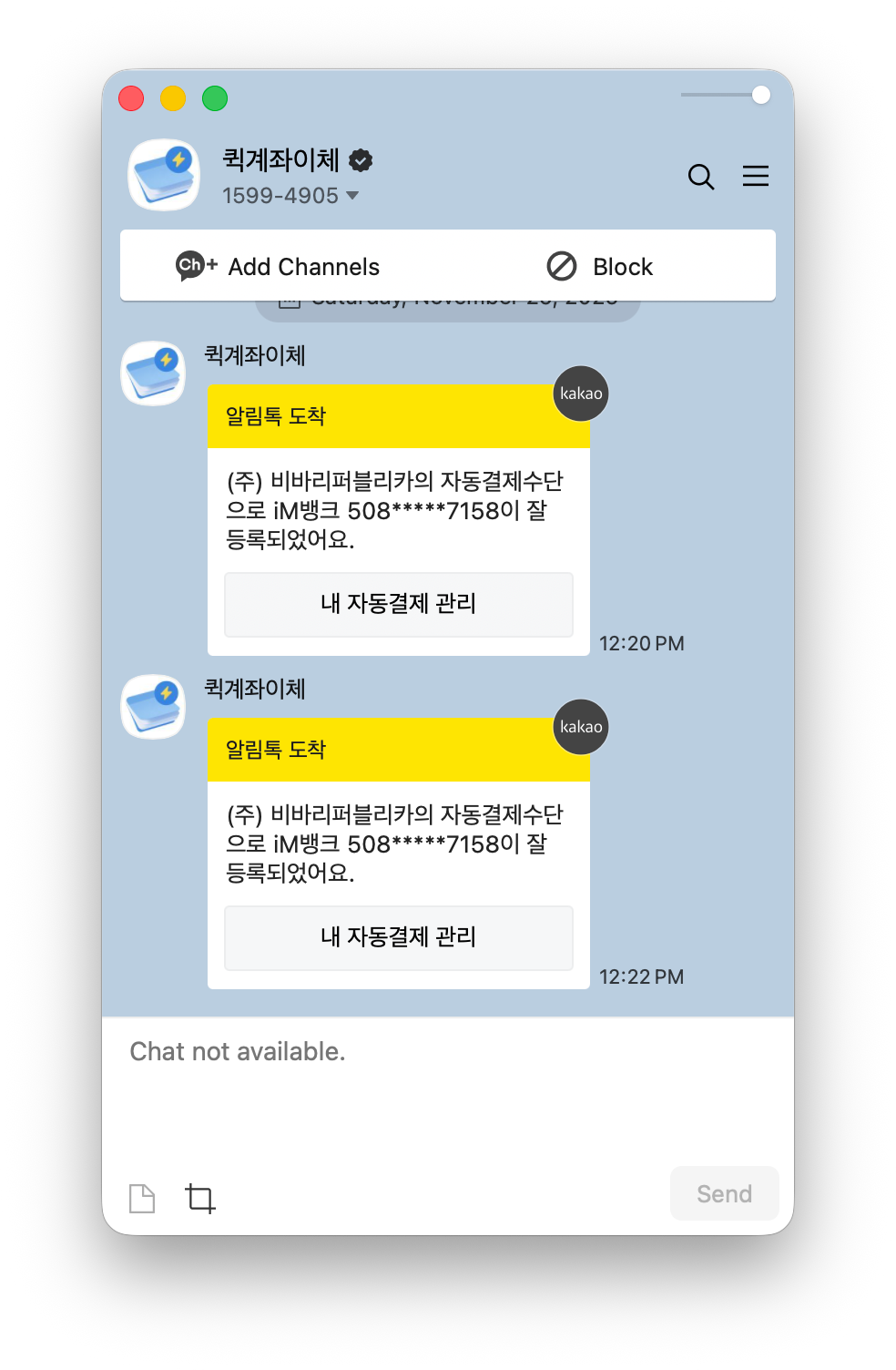
Task: Adjust the window transparency slider
Action: tap(760, 95)
